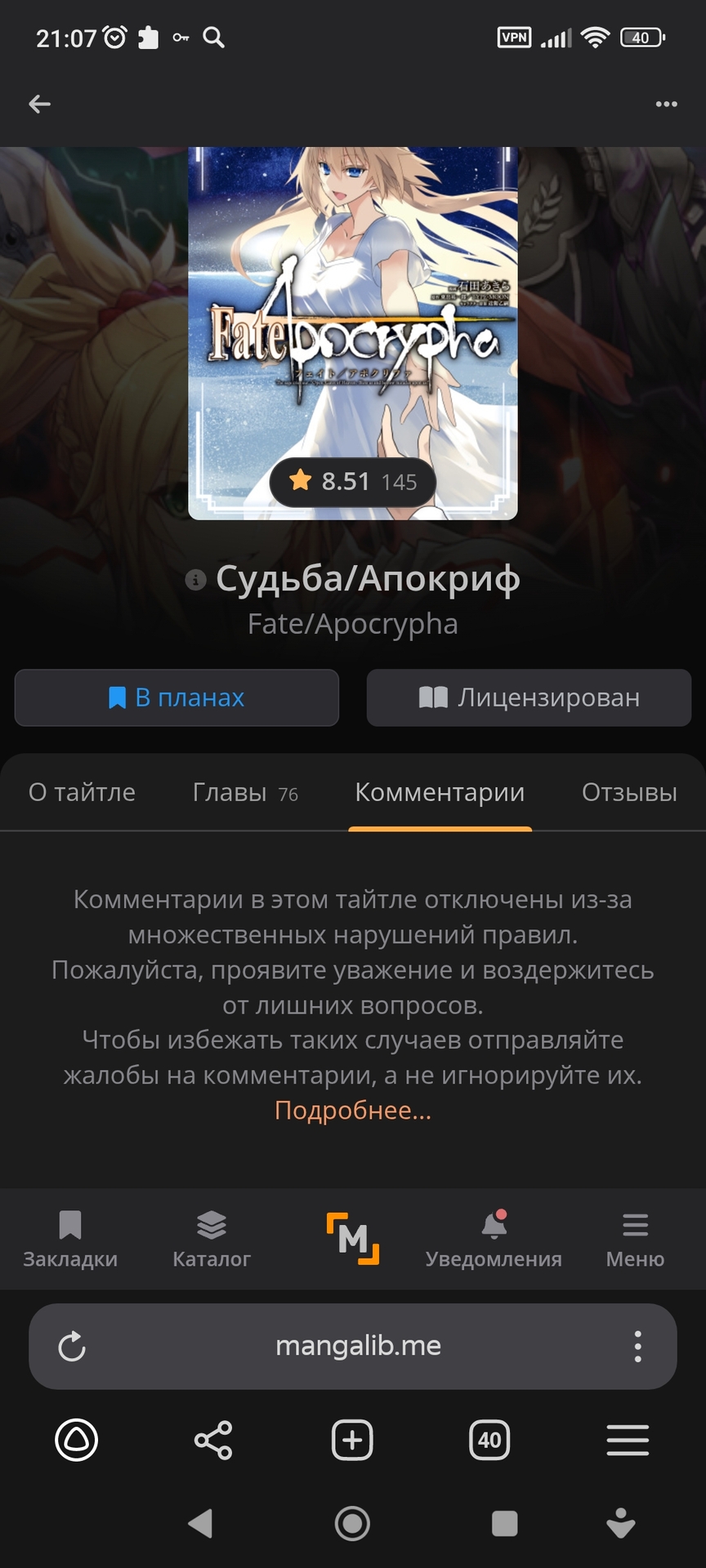Open «Уведомления» notifications
This screenshot has width=706, height=1568.
click(494, 1239)
